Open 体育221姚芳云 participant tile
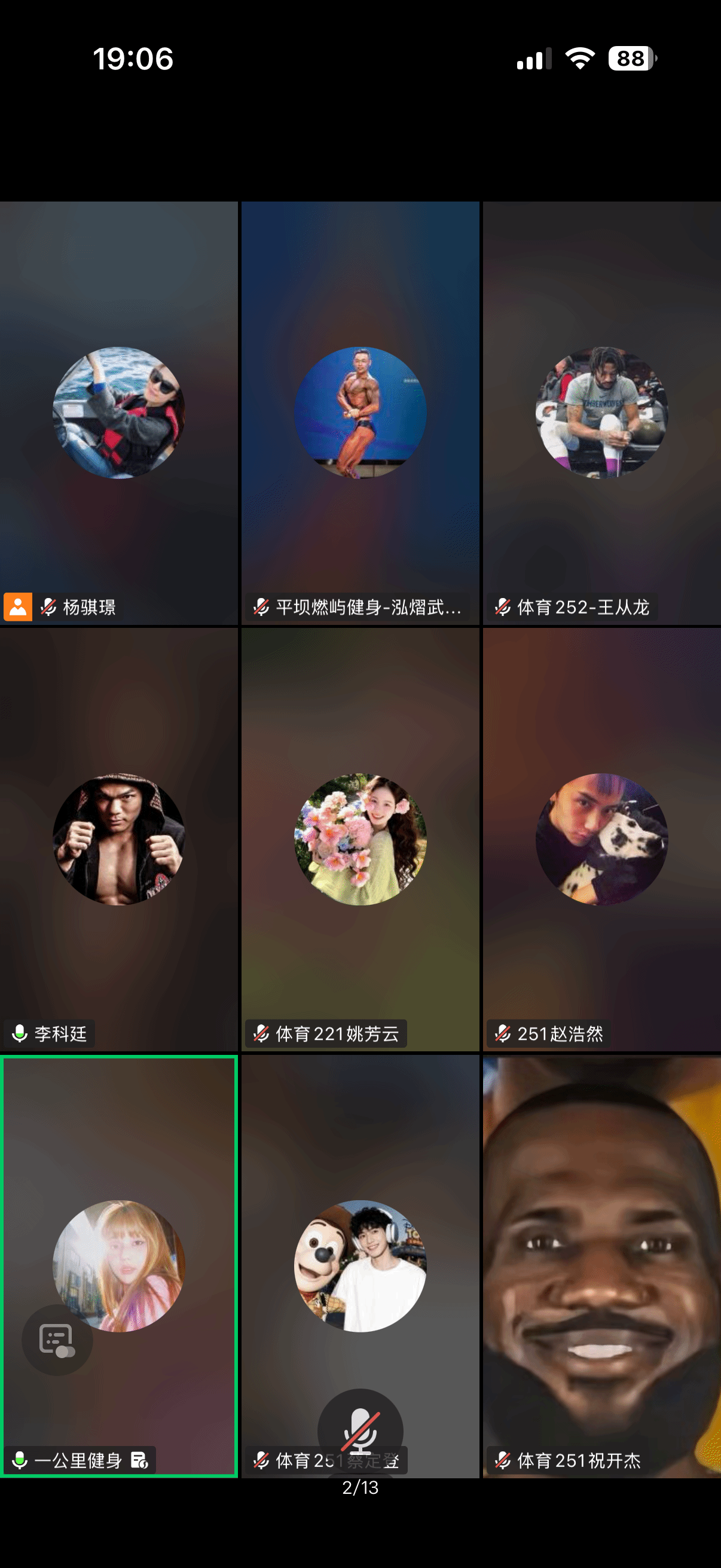This screenshot has width=721, height=1568. tap(360, 839)
